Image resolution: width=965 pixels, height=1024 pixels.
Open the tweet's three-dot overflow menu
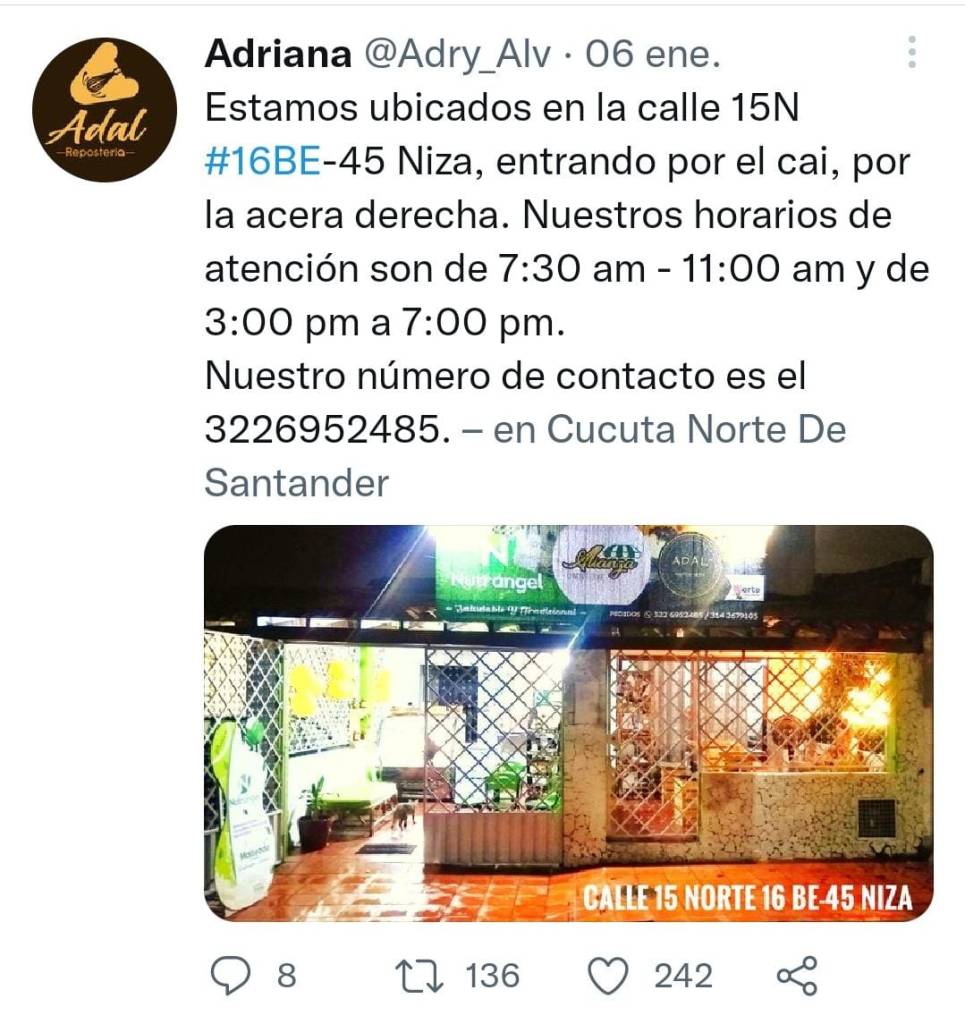[x=912, y=52]
